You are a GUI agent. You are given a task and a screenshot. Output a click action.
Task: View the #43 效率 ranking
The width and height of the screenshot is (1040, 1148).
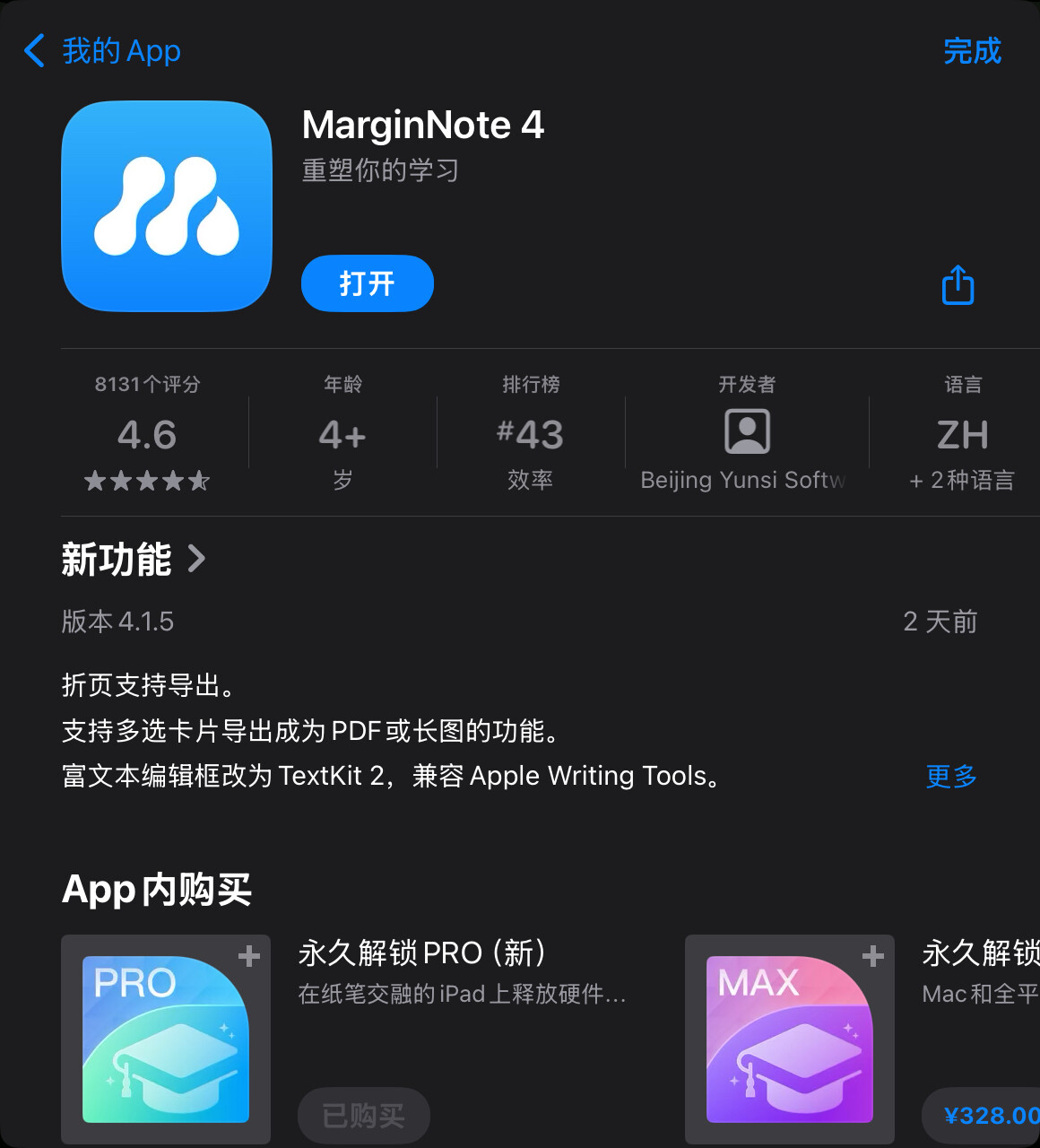[x=532, y=435]
